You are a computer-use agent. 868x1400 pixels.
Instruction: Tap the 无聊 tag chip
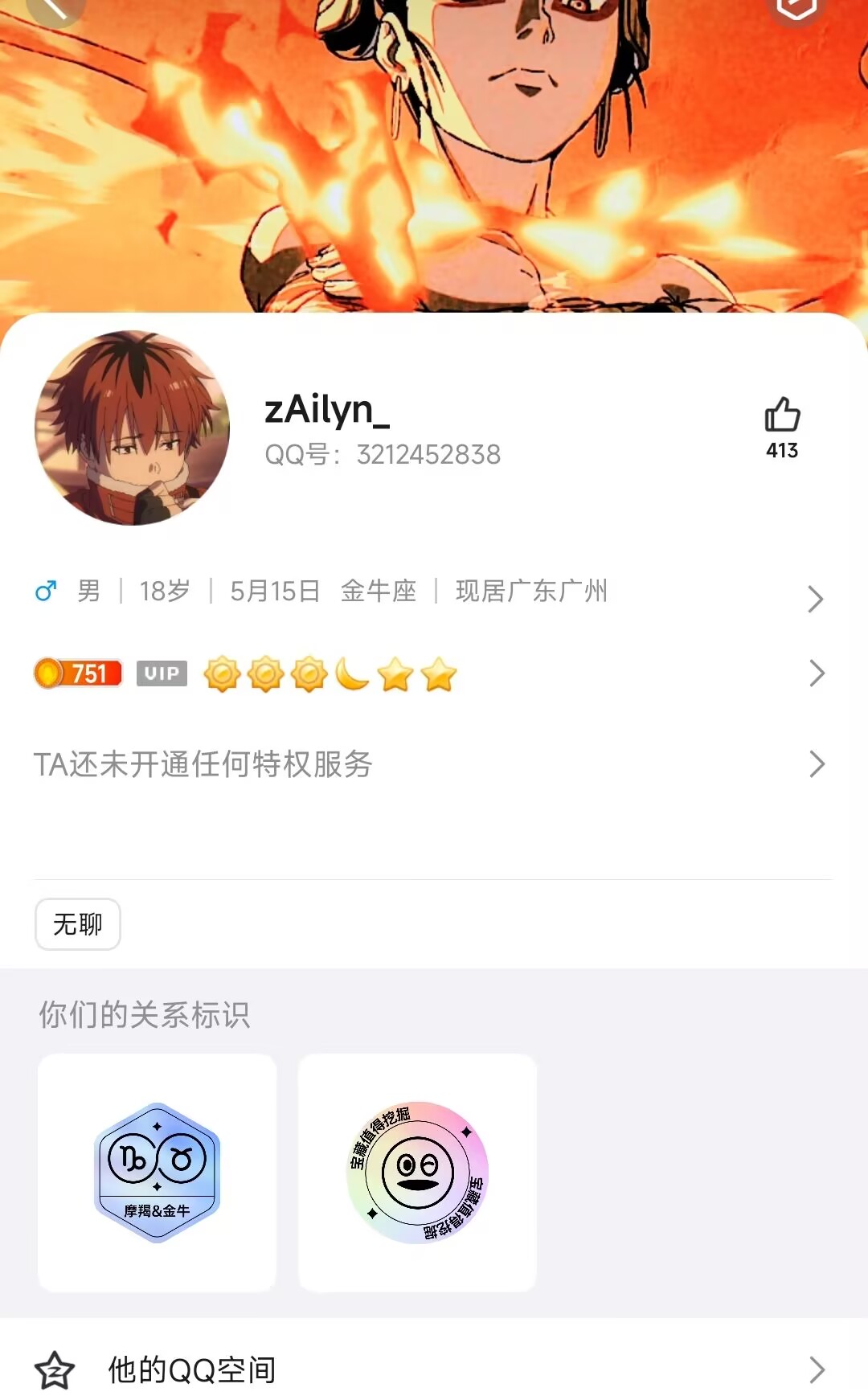pyautogui.click(x=78, y=924)
